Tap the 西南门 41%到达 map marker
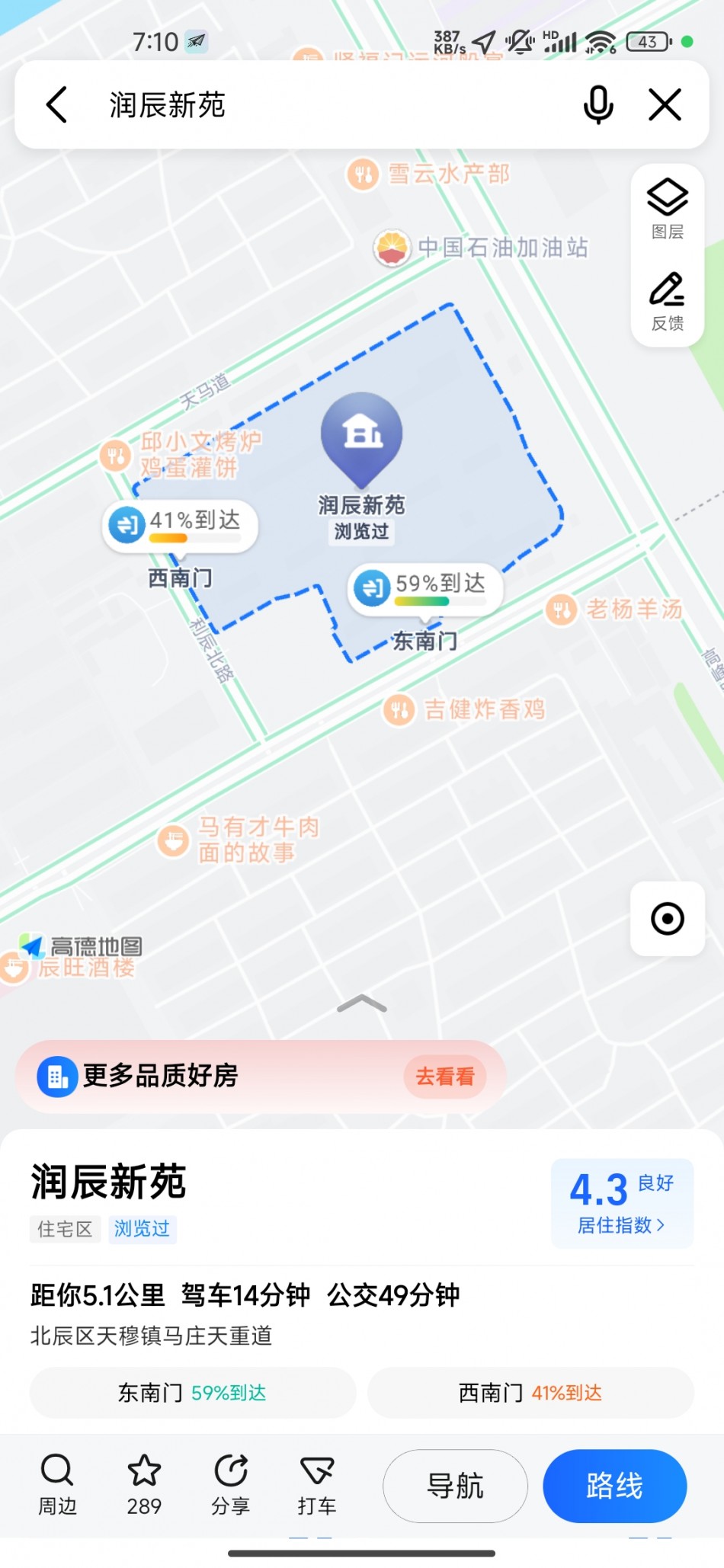 (x=181, y=524)
